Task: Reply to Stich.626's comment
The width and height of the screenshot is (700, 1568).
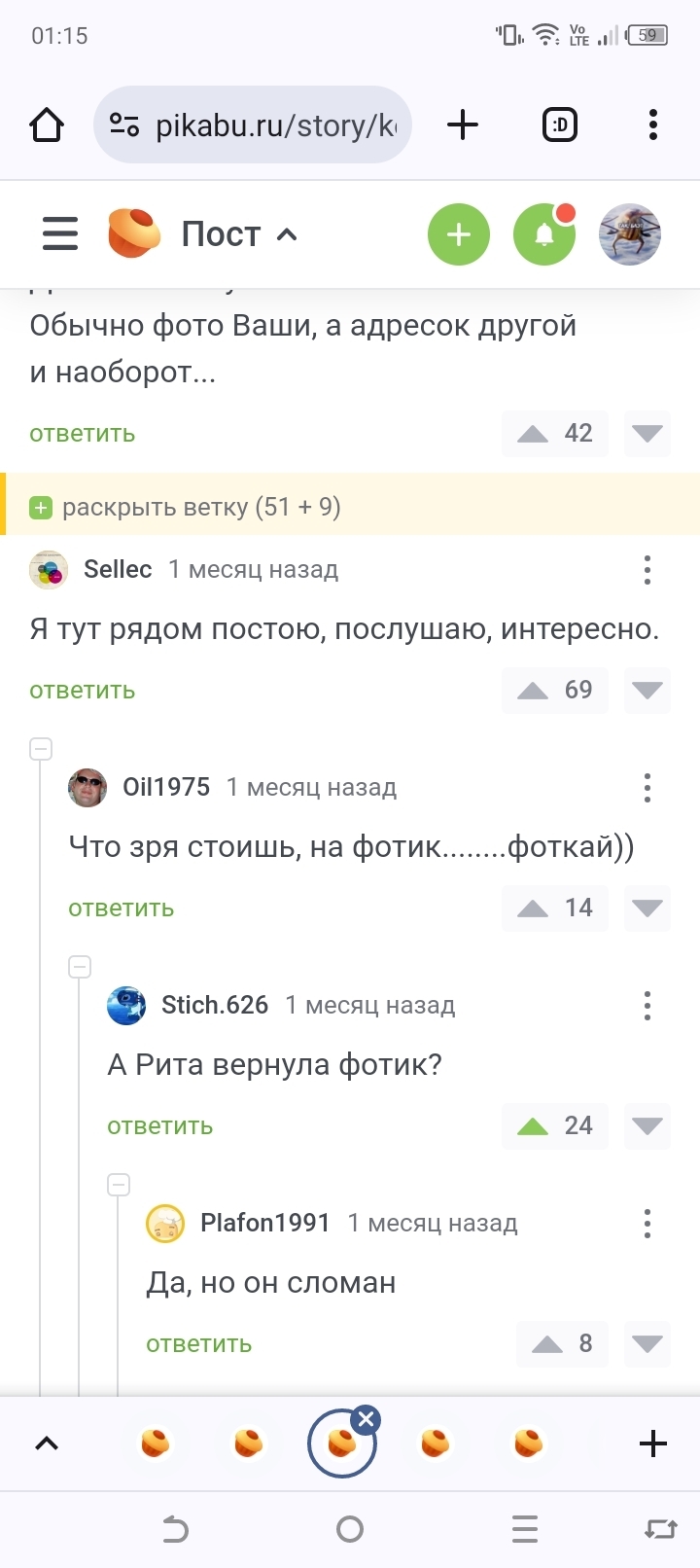Action: (x=160, y=1126)
